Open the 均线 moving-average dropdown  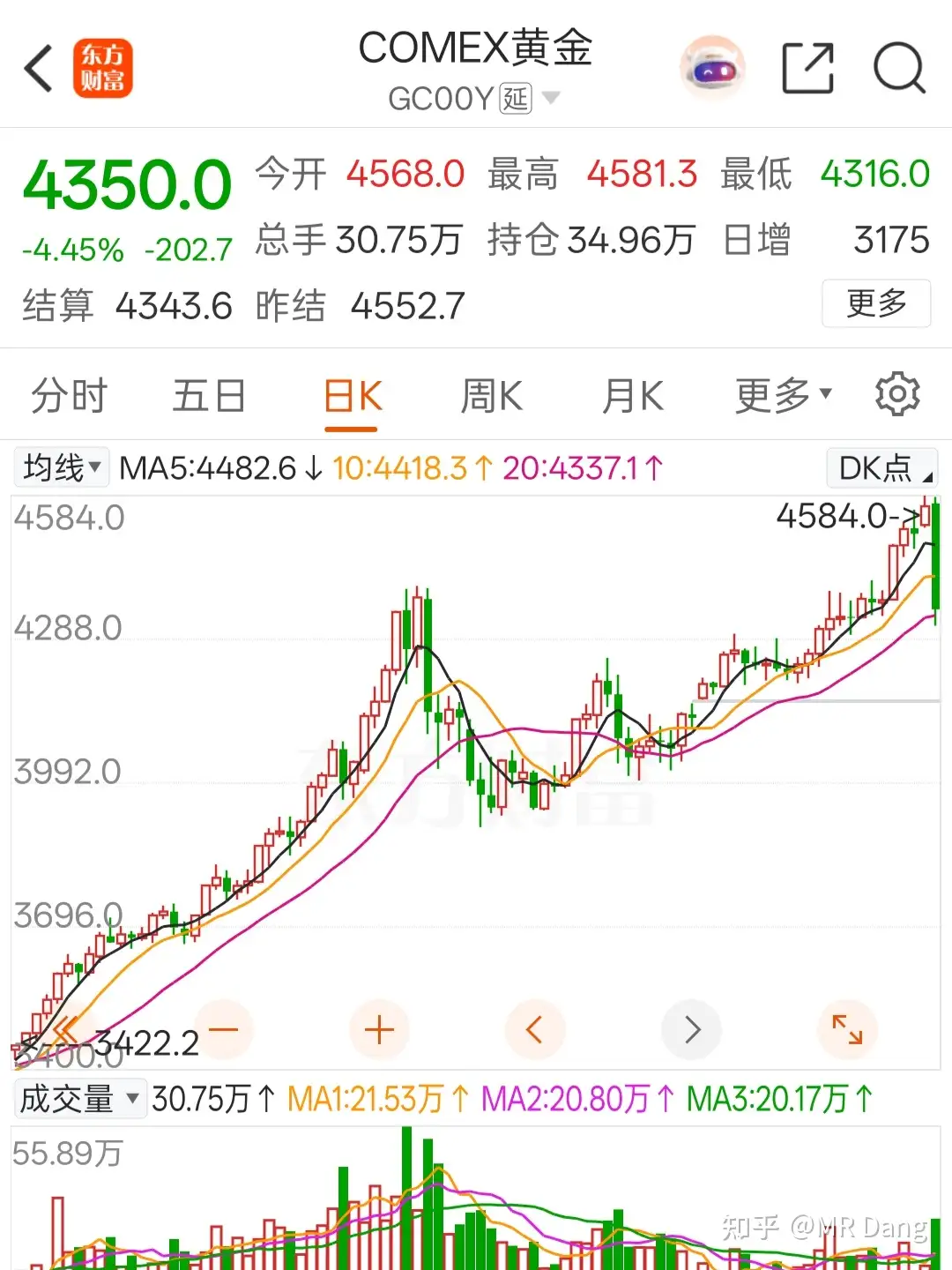pos(60,467)
